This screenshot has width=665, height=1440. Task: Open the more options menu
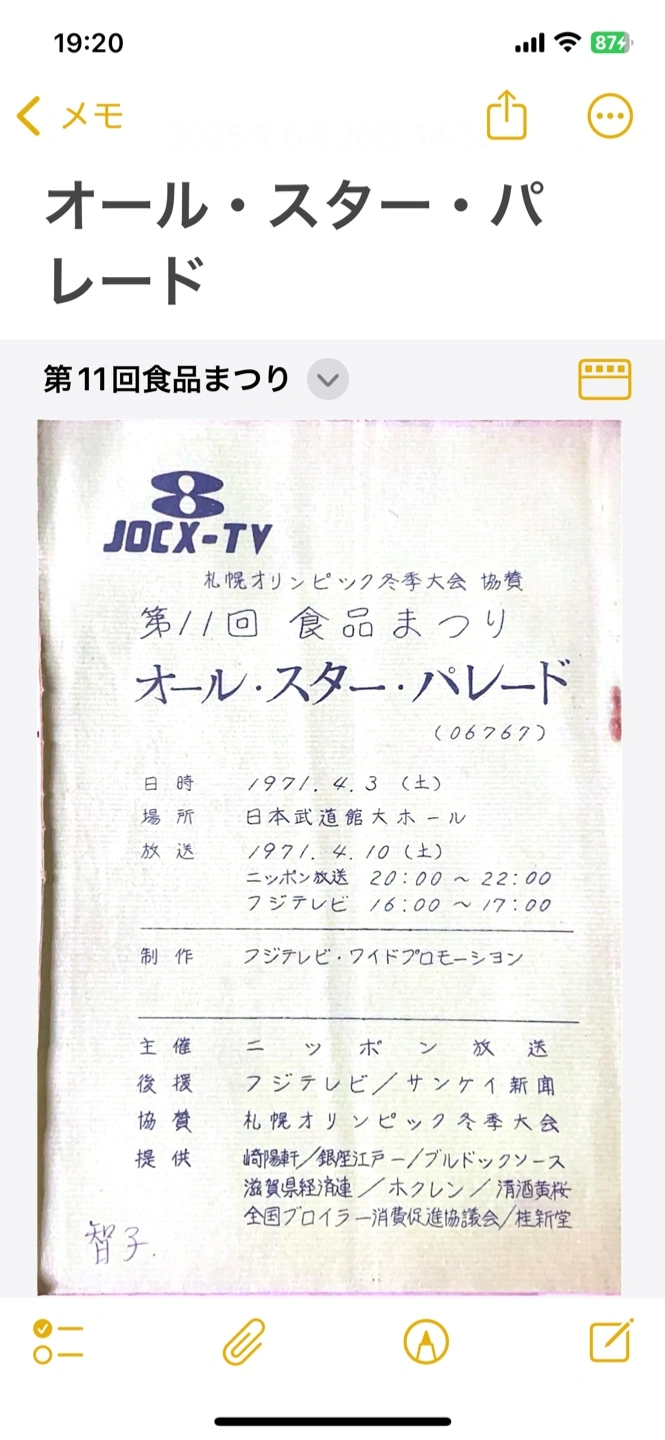[x=609, y=117]
